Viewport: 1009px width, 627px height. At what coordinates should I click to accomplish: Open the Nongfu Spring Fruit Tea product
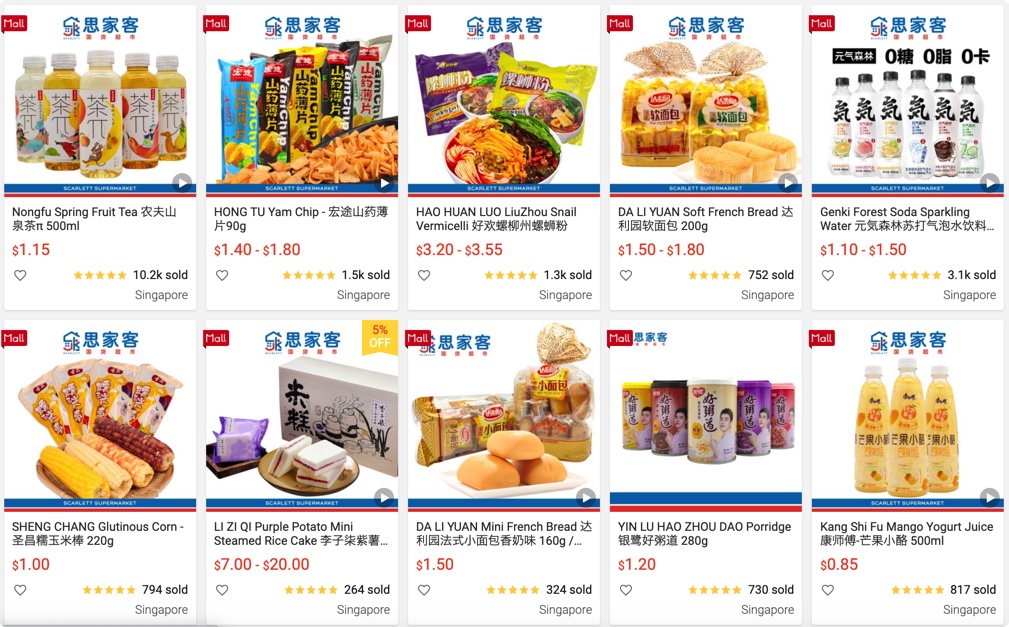click(99, 218)
